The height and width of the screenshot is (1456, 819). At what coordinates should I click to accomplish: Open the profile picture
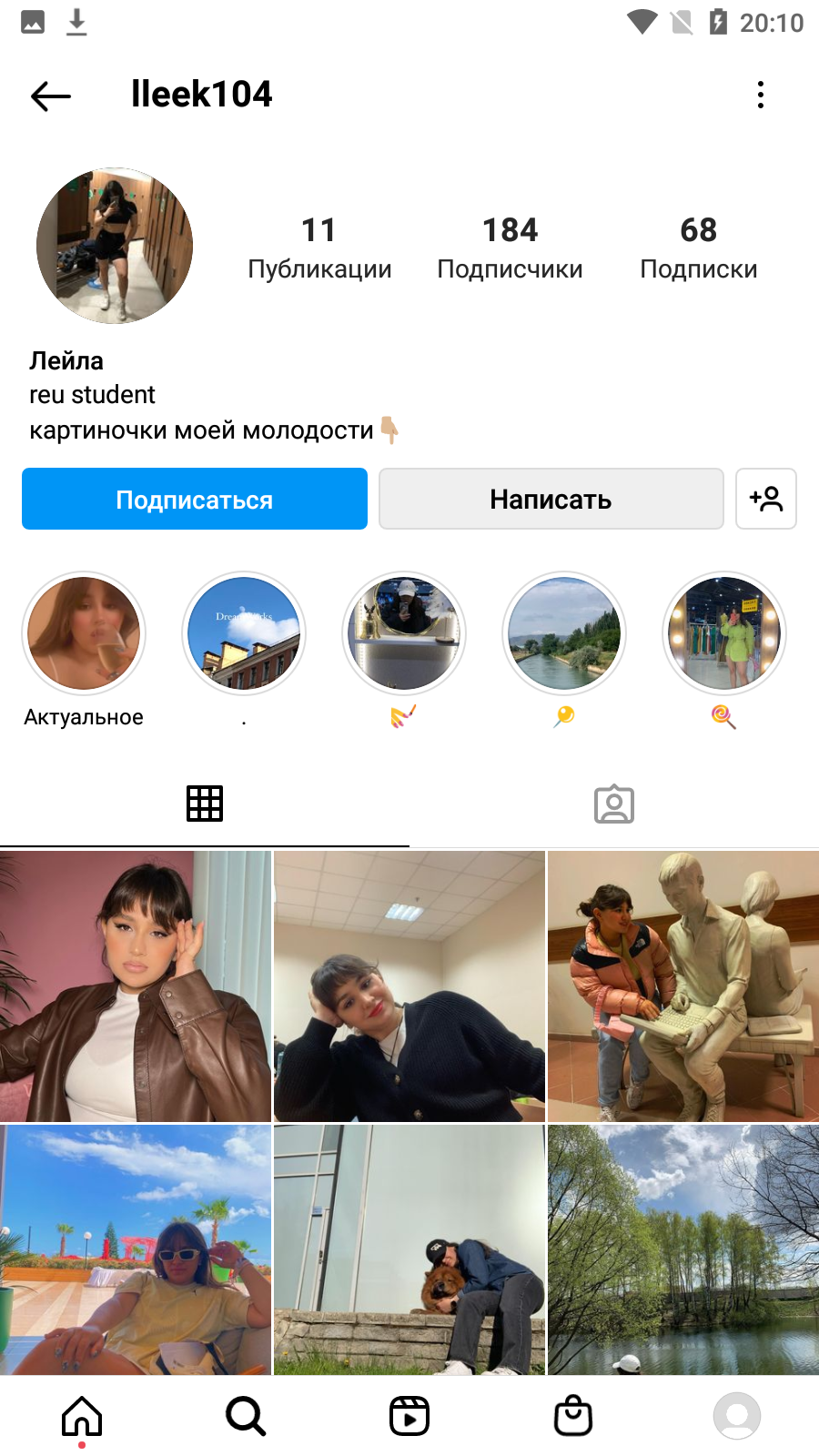click(115, 246)
